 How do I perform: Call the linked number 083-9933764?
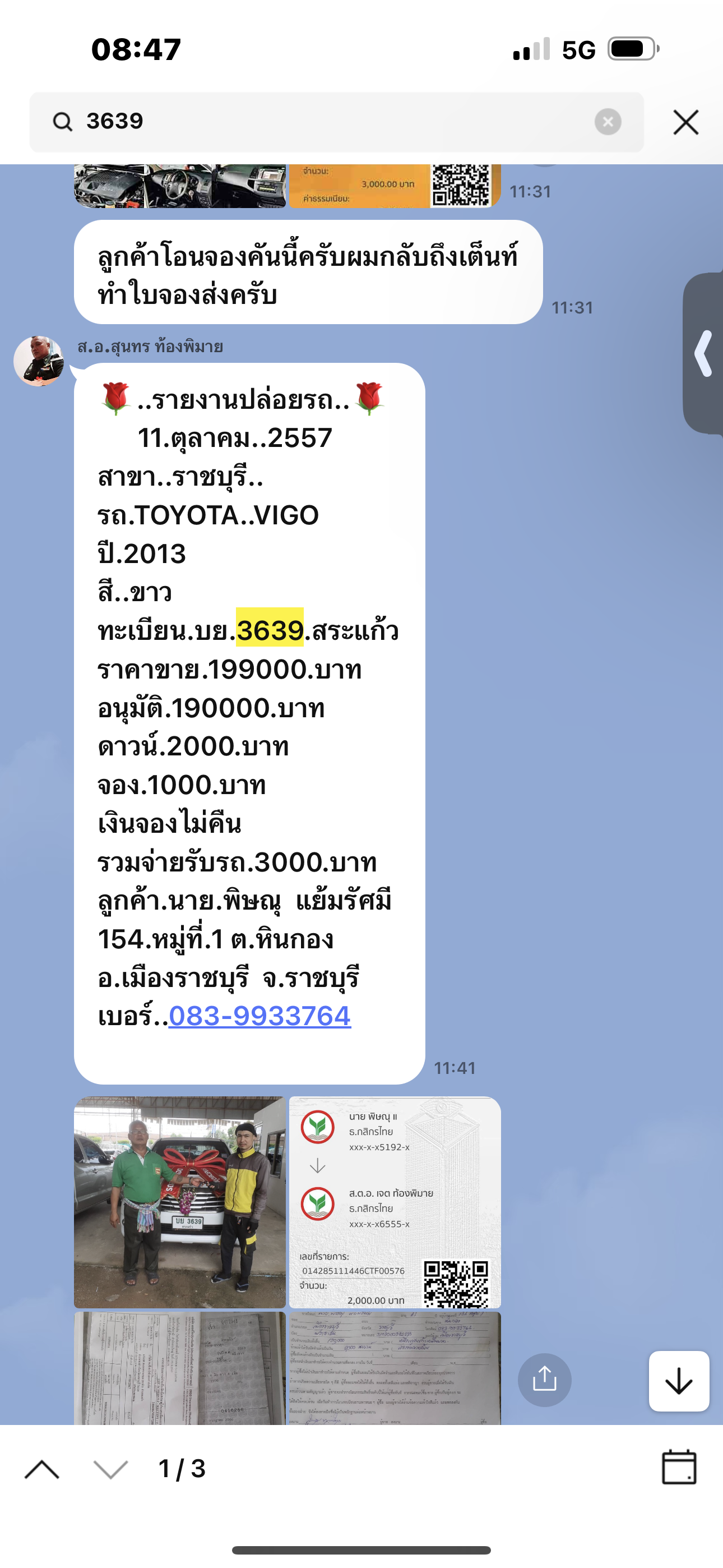coord(260,1016)
